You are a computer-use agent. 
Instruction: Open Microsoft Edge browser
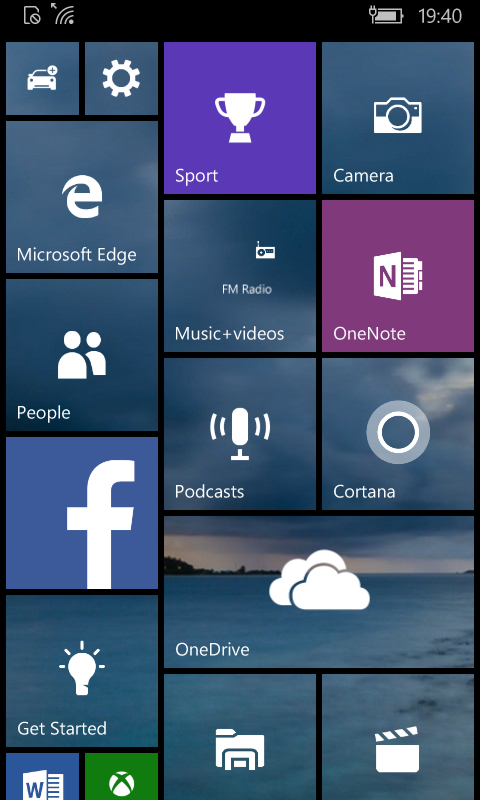pyautogui.click(x=82, y=197)
